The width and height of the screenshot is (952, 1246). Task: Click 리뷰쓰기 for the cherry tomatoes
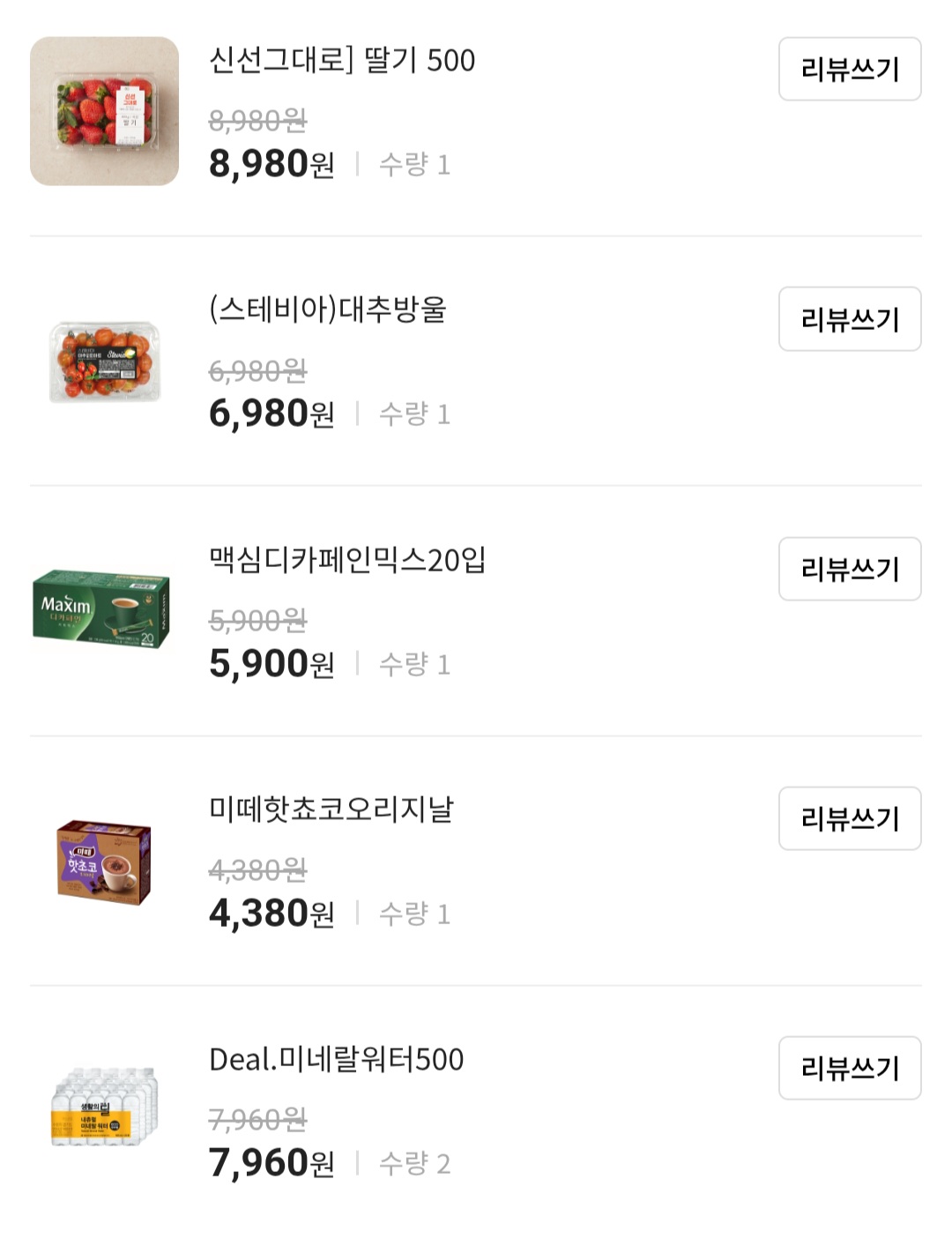click(849, 319)
